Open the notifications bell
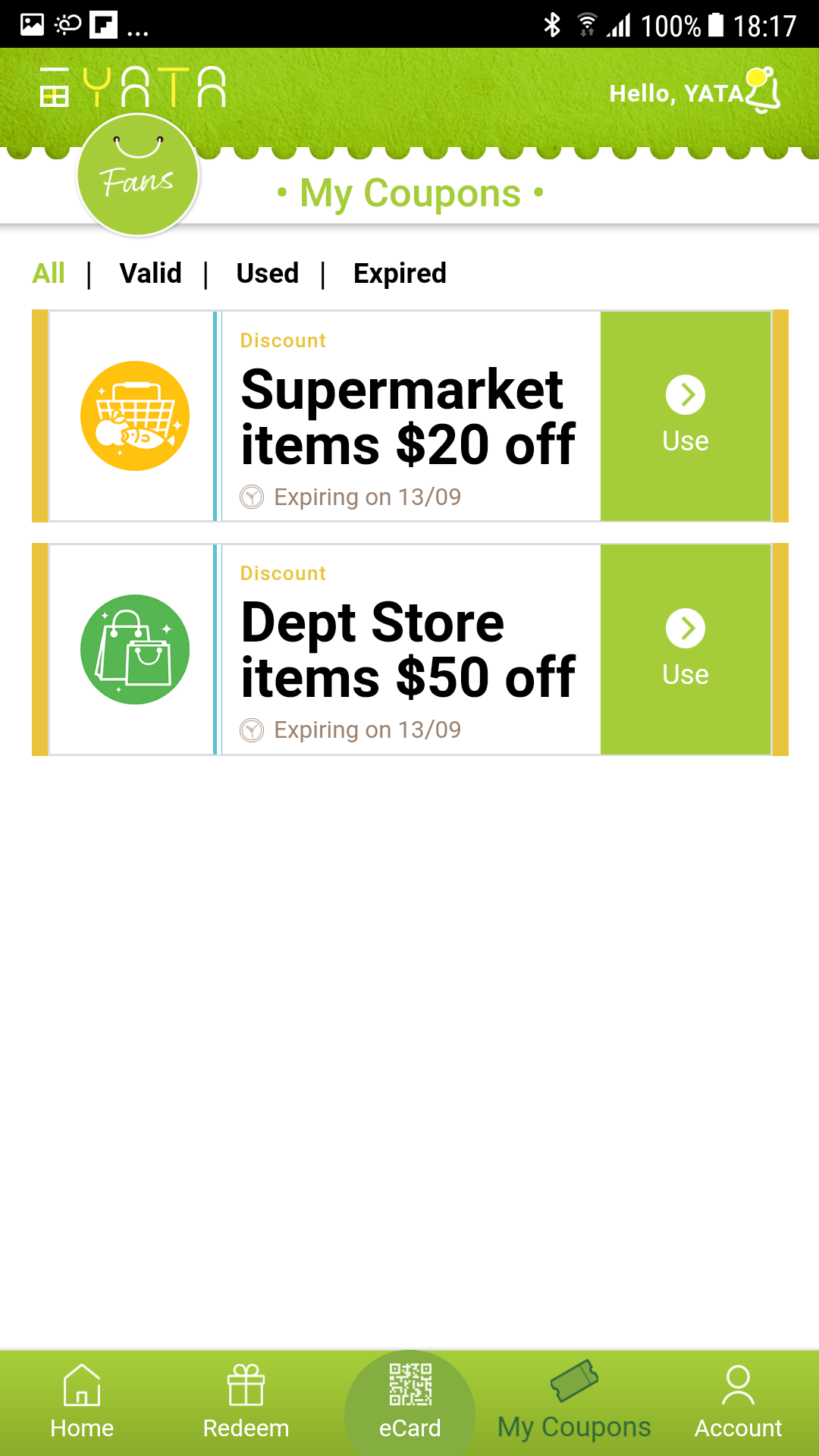Image resolution: width=819 pixels, height=1456 pixels. pyautogui.click(x=764, y=91)
